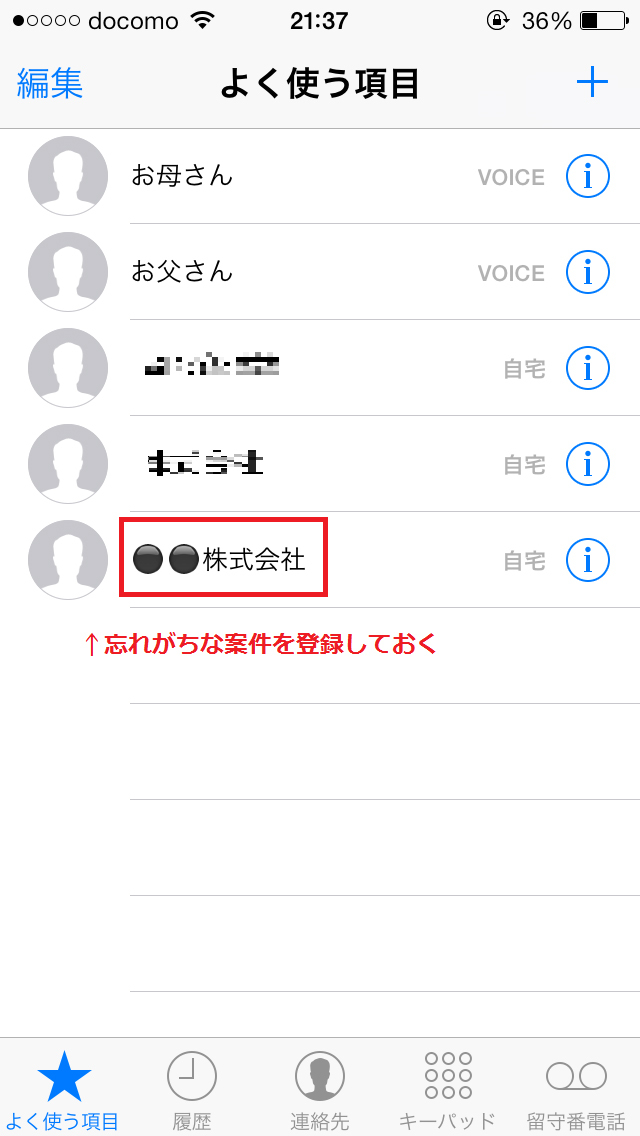Add a new favorite with plus icon
This screenshot has width=640, height=1136.
click(592, 83)
